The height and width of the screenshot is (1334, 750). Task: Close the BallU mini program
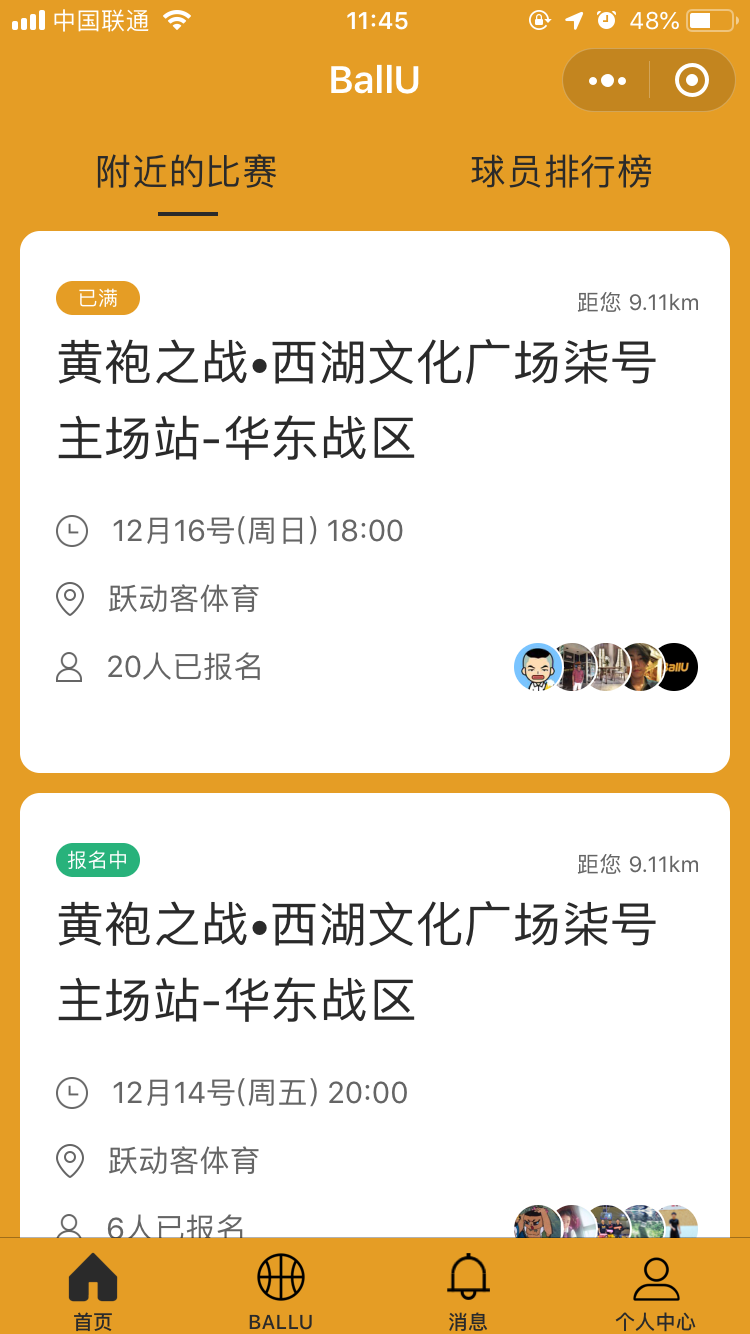(x=691, y=81)
